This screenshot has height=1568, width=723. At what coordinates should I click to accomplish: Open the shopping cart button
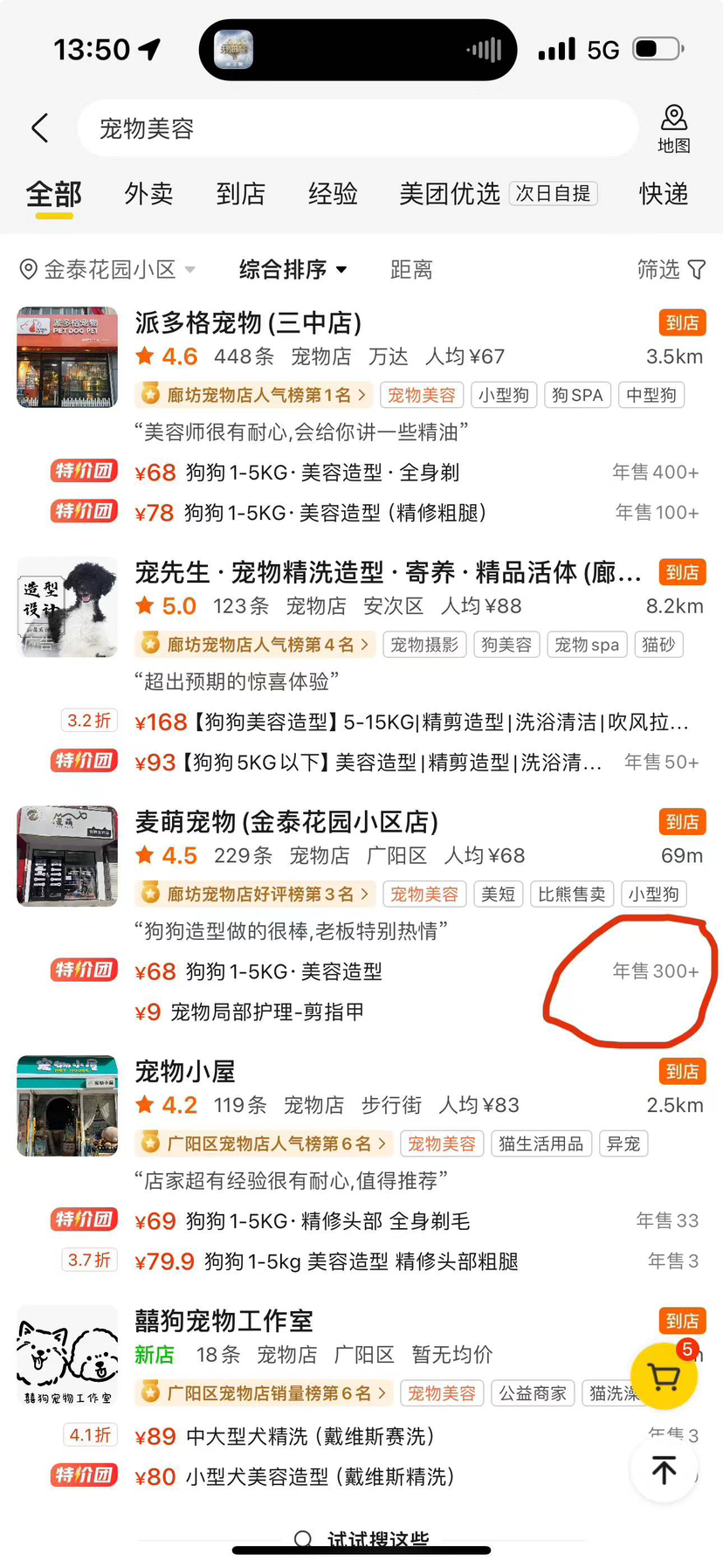point(664,1376)
